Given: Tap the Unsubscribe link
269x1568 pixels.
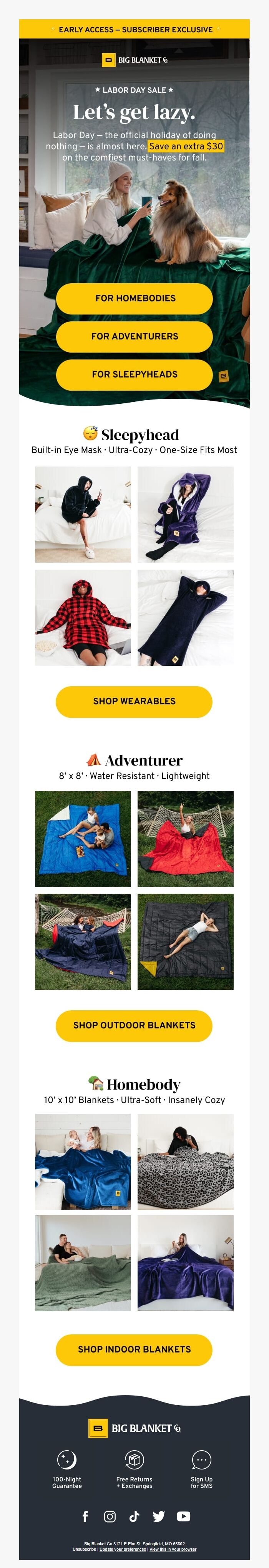Looking at the screenshot, I should [x=85, y=1549].
